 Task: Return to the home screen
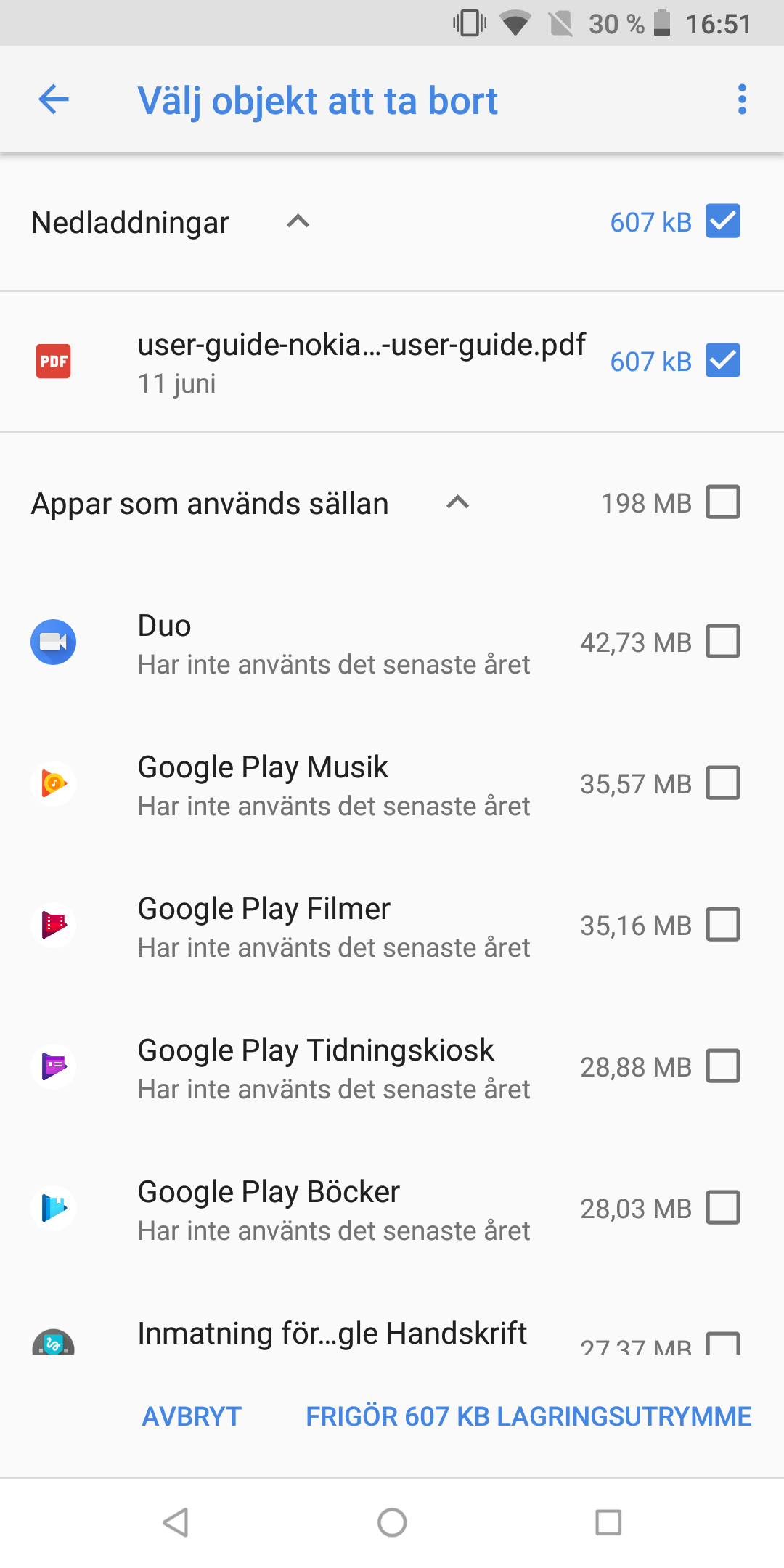392,1522
